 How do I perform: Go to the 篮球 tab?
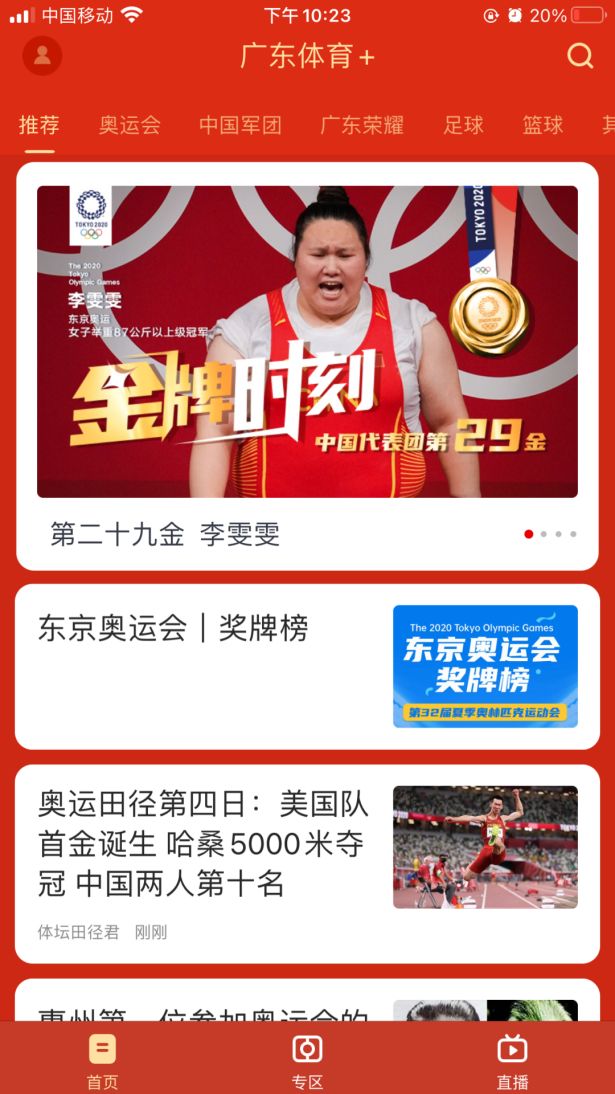pyautogui.click(x=543, y=125)
